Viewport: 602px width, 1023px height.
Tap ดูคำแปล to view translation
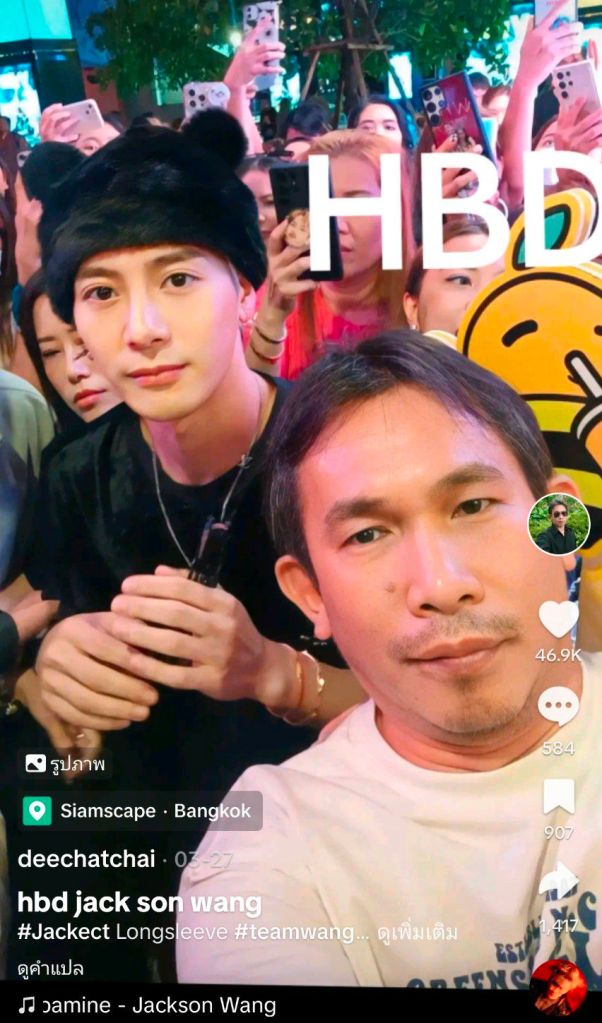tap(50, 968)
